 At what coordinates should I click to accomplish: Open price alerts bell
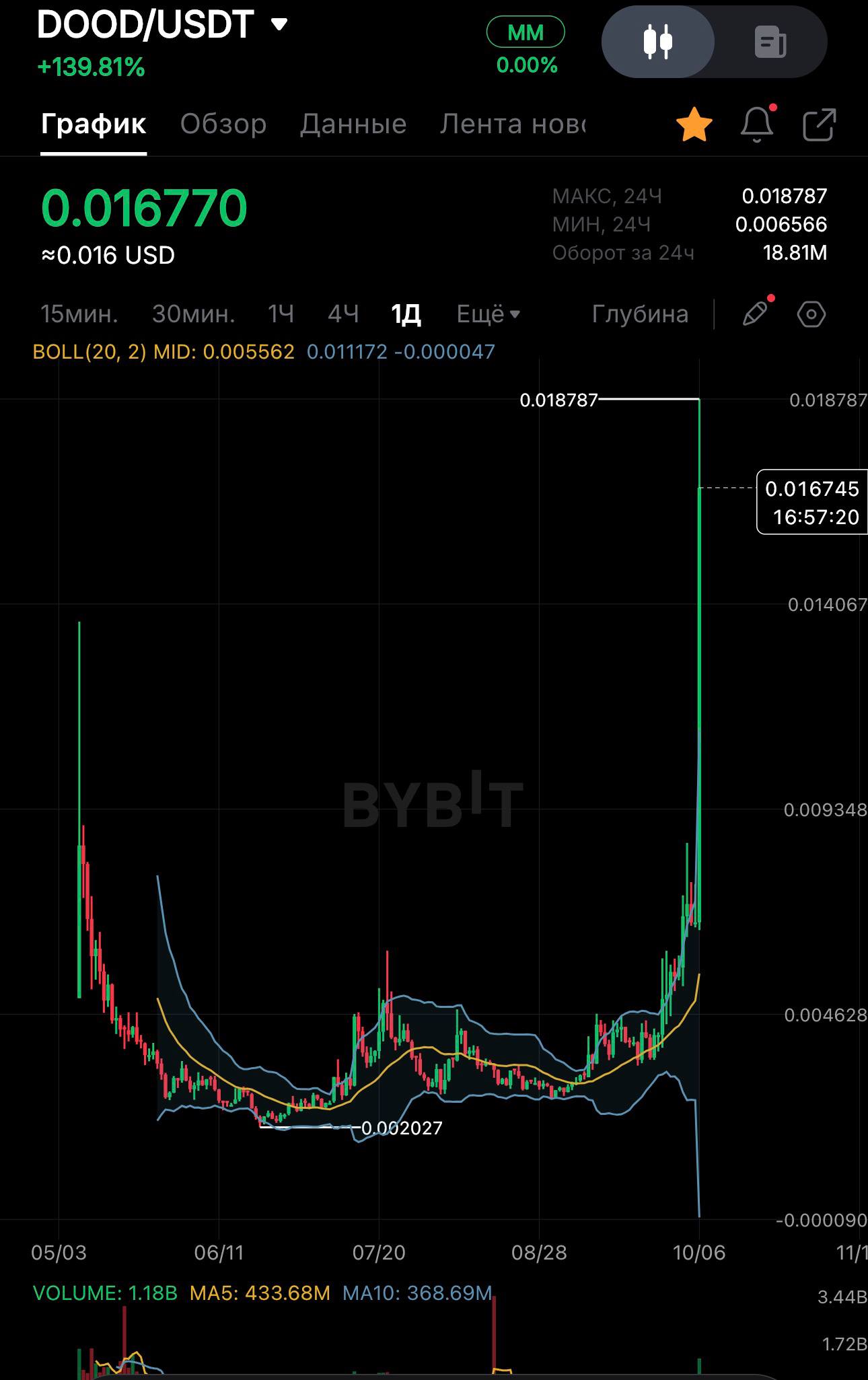click(757, 124)
